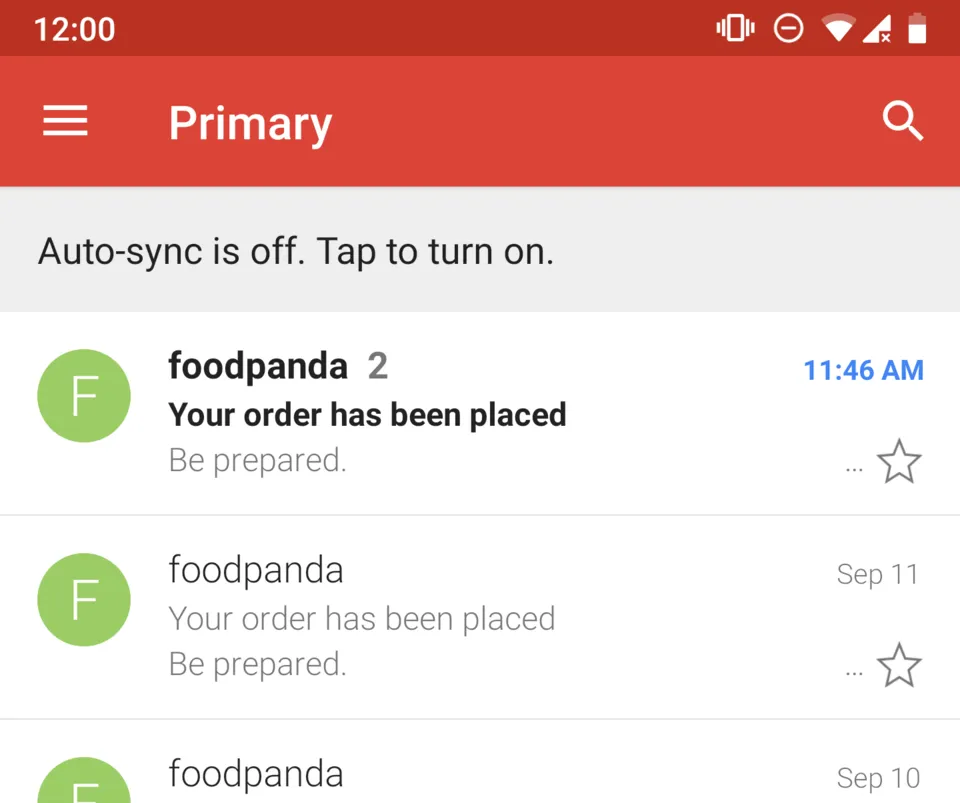Screen dimensions: 960x803
Task: Star the Sep 11 foodpanda email
Action: (898, 666)
